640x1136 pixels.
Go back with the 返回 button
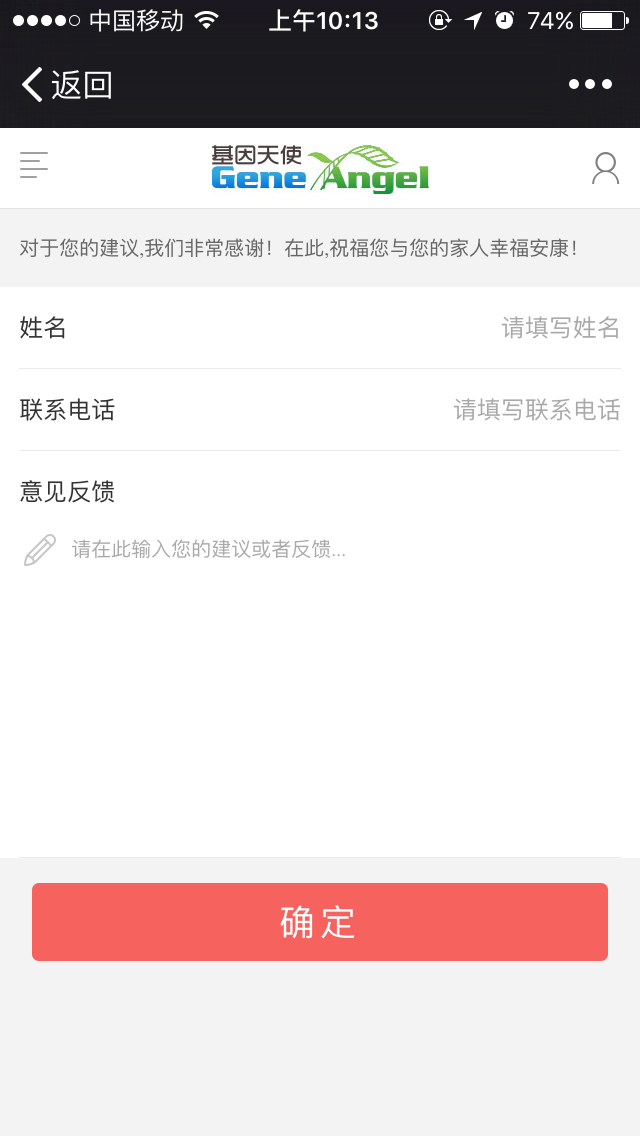67,85
